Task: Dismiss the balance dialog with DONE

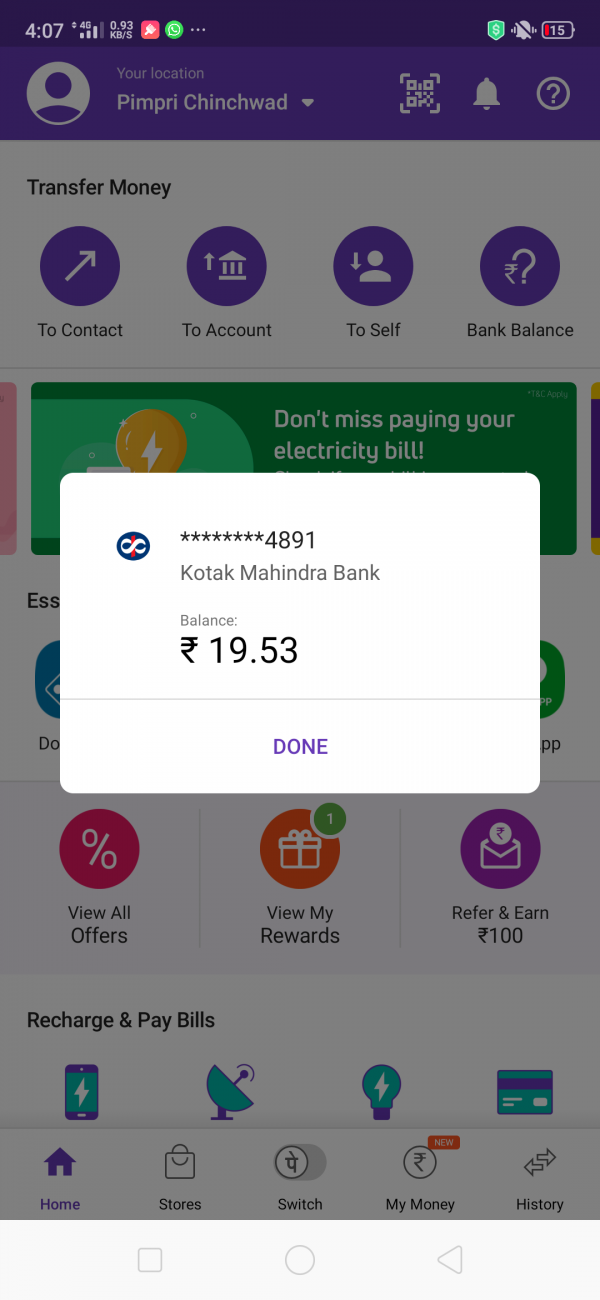Action: pyautogui.click(x=300, y=746)
